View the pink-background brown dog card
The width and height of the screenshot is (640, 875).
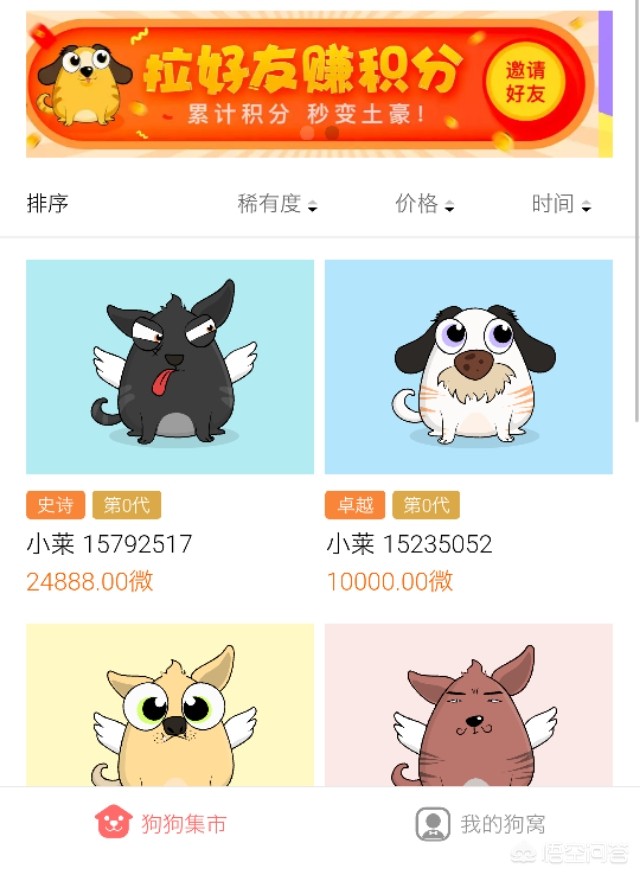click(468, 705)
